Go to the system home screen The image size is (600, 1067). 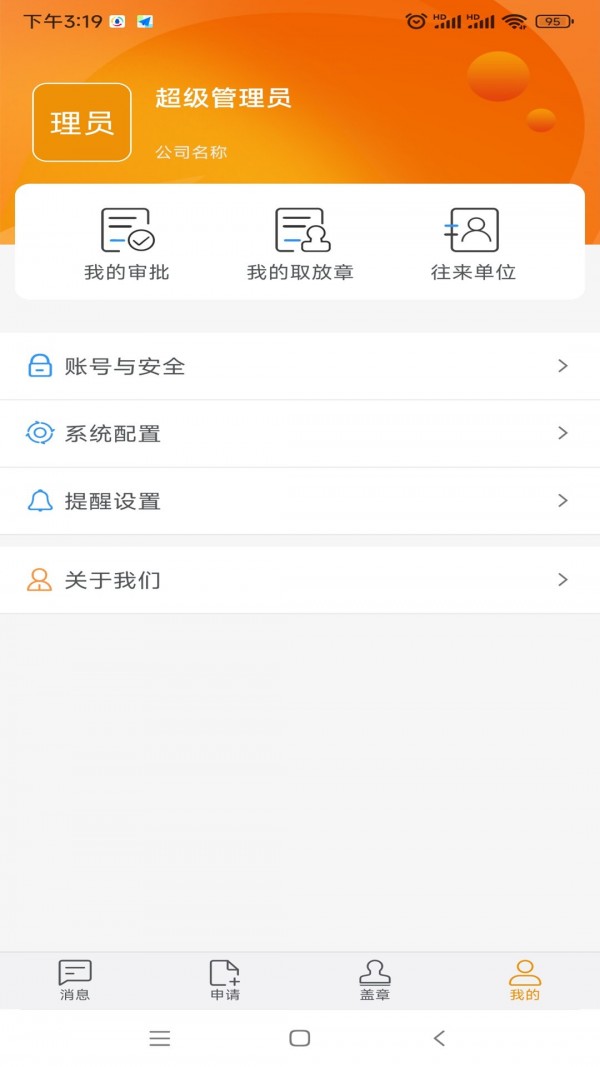click(300, 1038)
